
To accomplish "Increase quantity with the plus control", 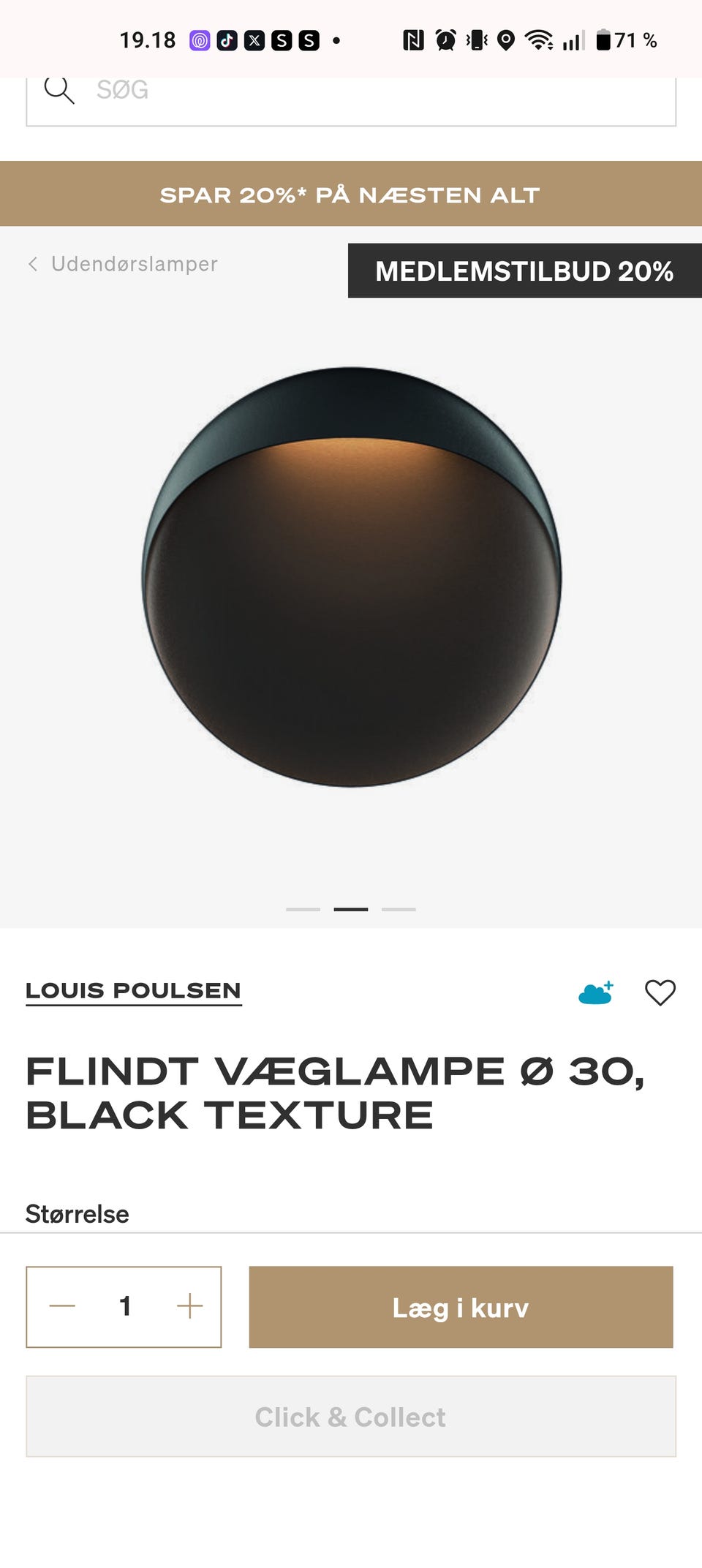I will tap(189, 1306).
